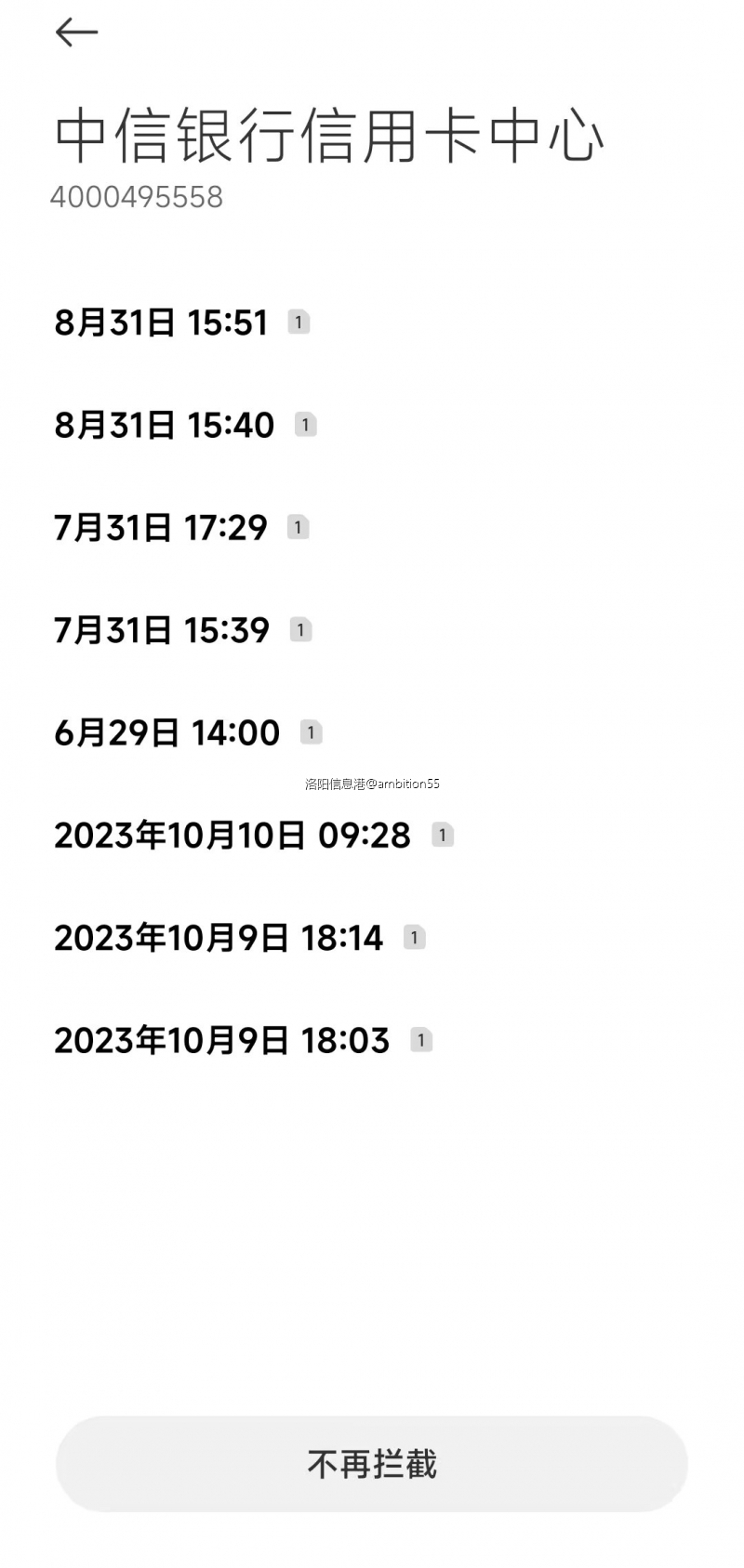Open the 7月31日 17:29 entry
This screenshot has height=1568, width=744.
pyautogui.click(x=158, y=527)
